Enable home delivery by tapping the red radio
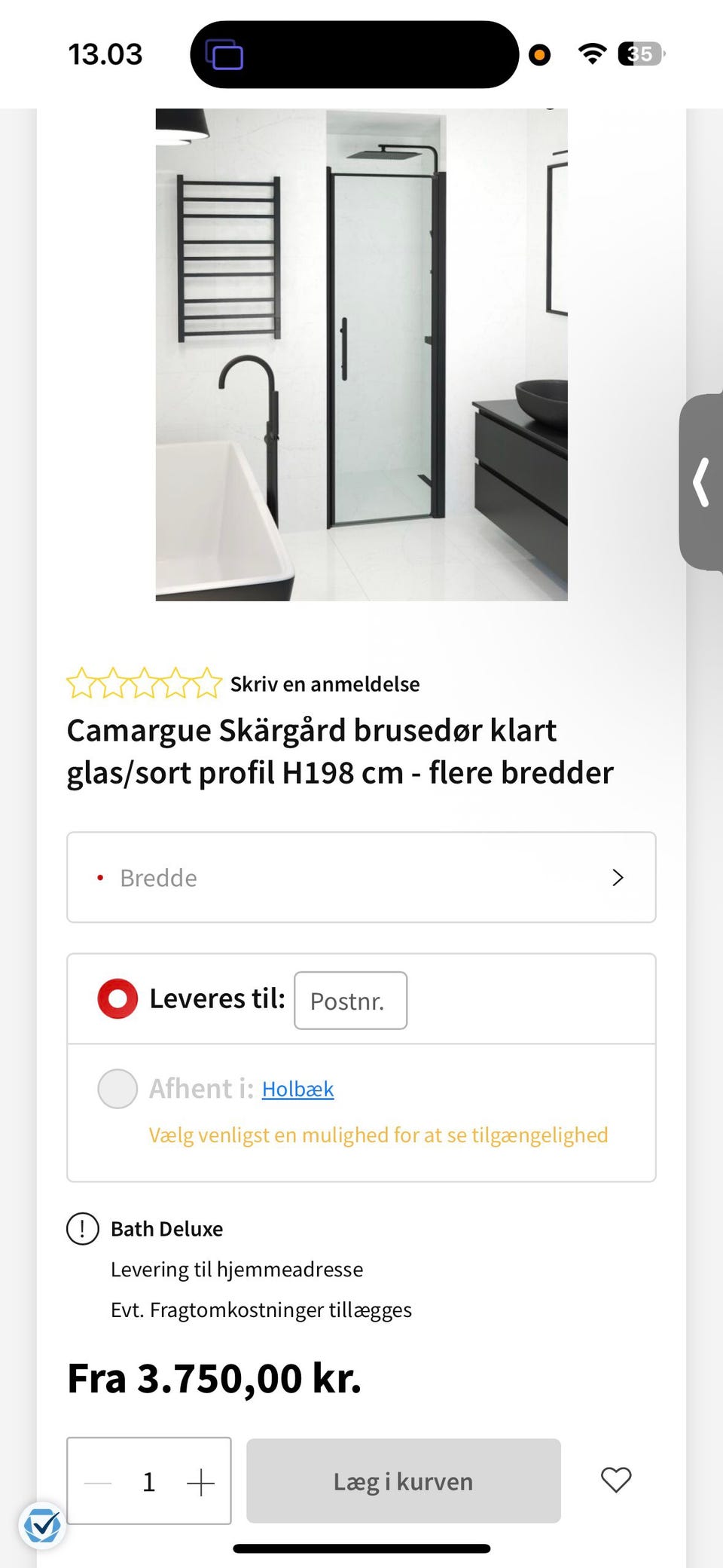 click(117, 998)
